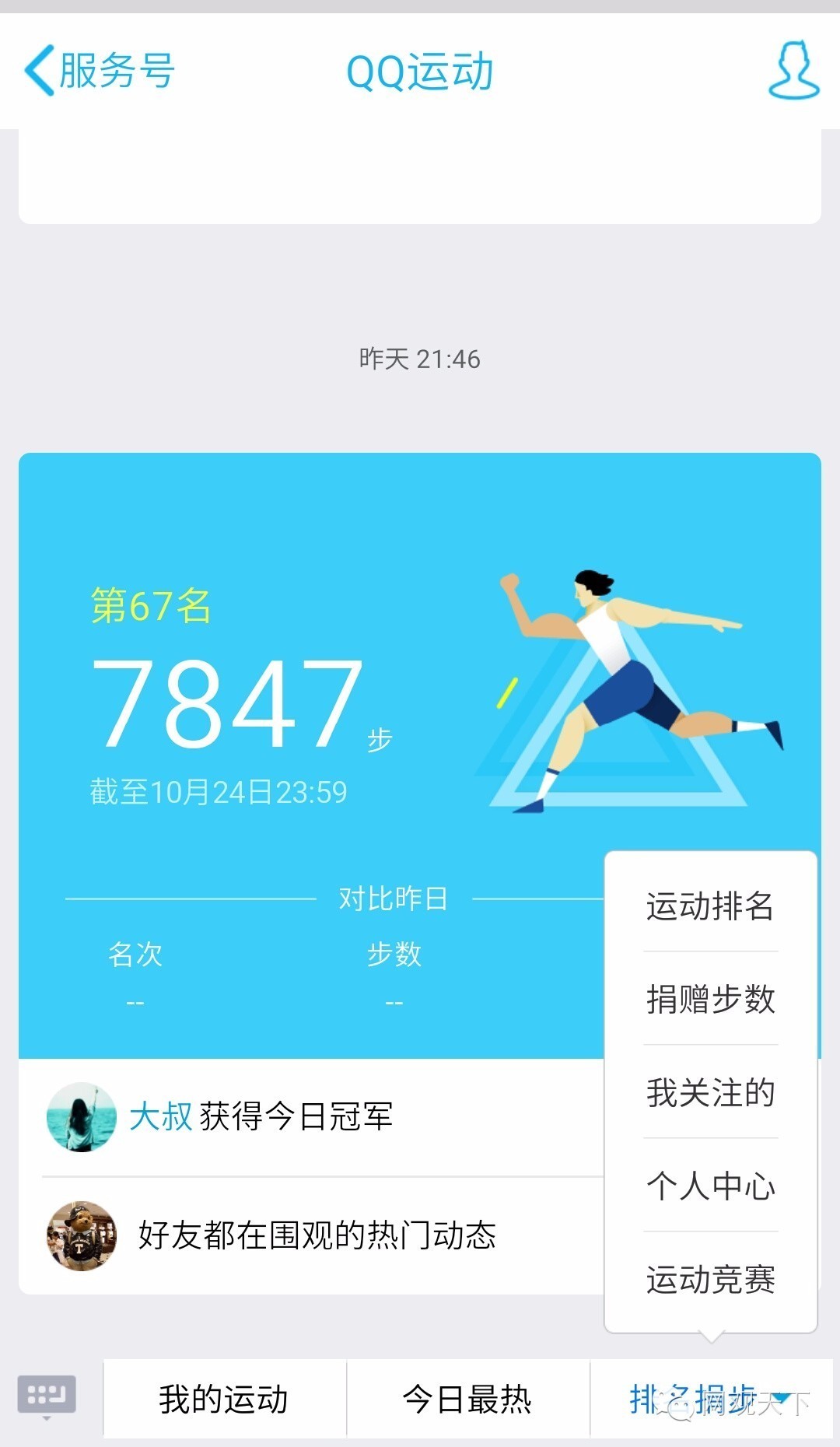Choose 运动竞赛 in the popup menu
This screenshot has width=840, height=1447.
pyautogui.click(x=710, y=1280)
